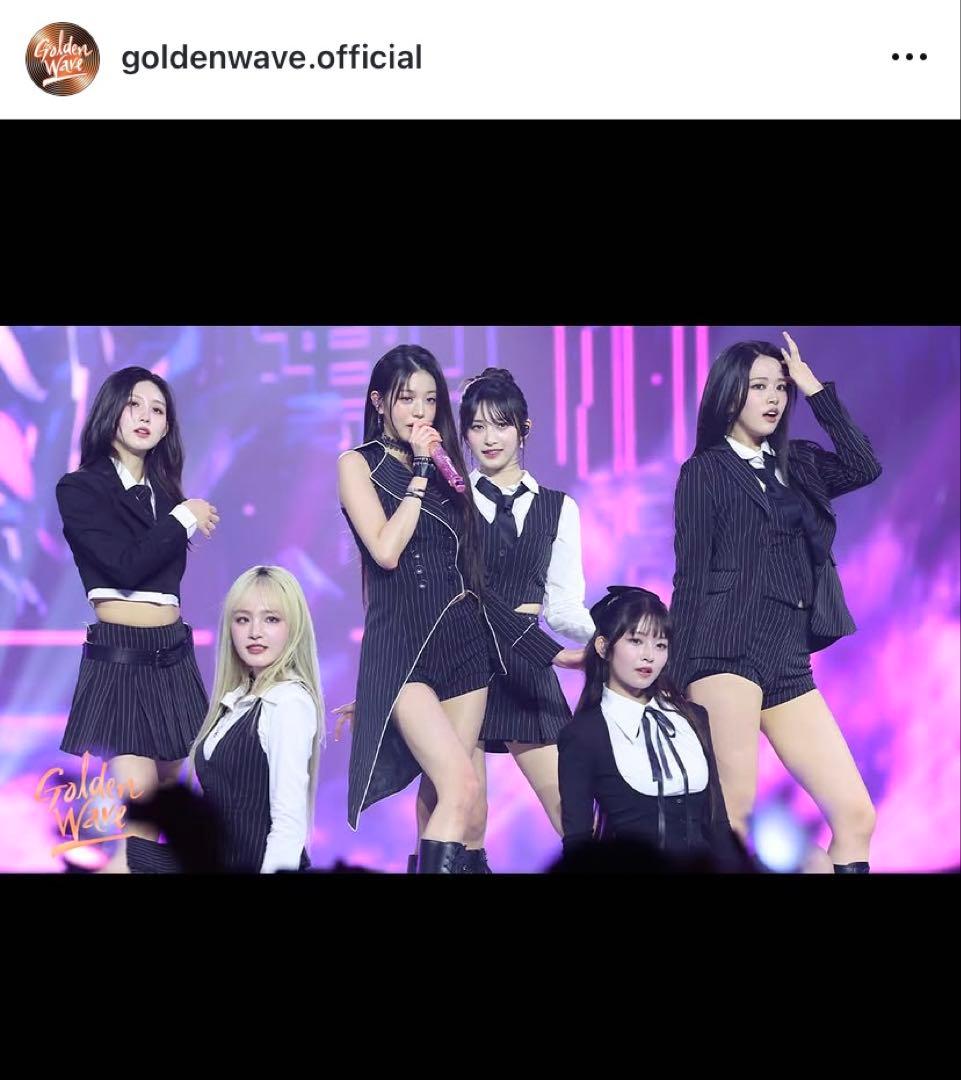
Task: Open the goldenwave.official username link
Action: pyautogui.click(x=271, y=58)
